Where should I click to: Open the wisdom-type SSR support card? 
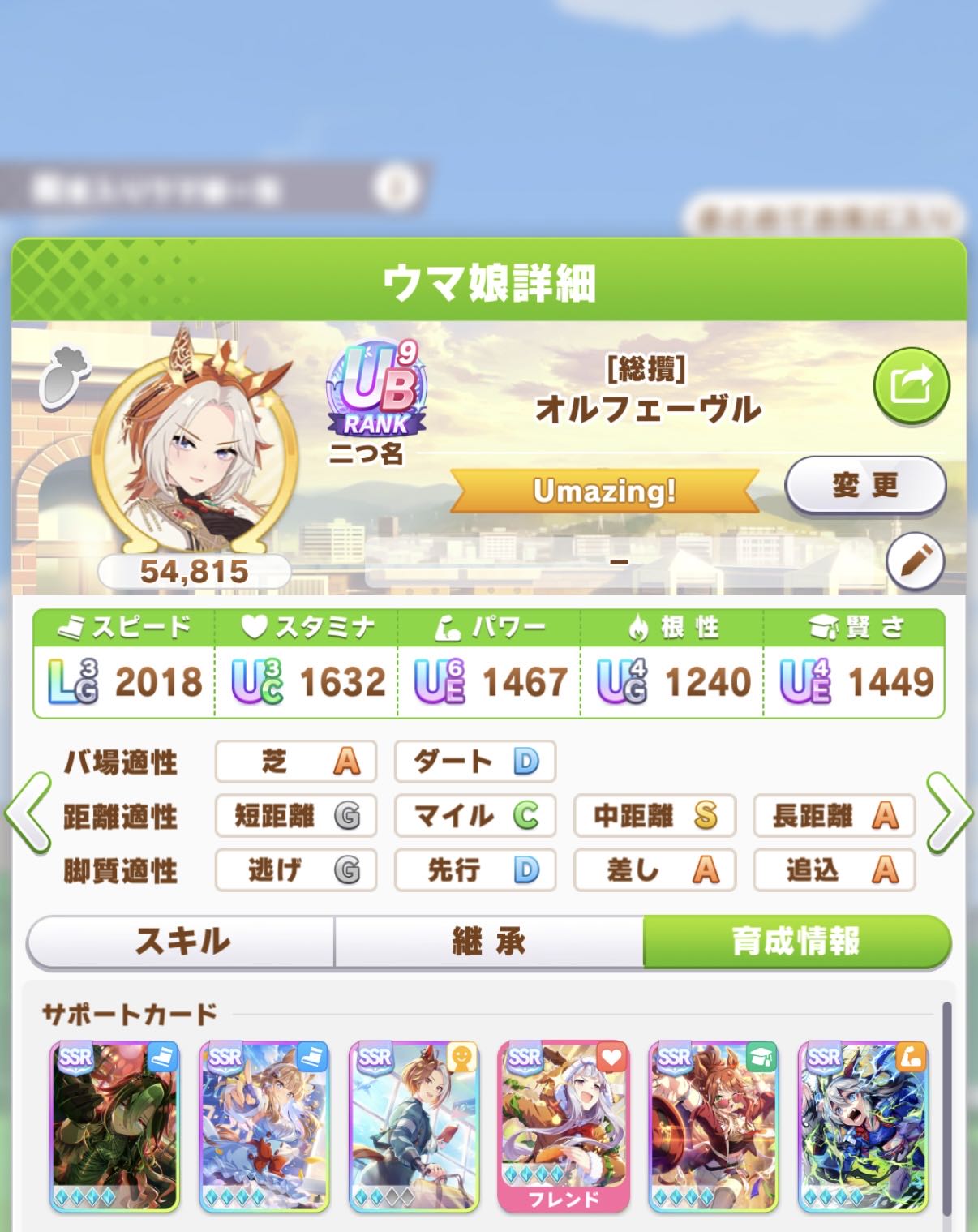[713, 1126]
